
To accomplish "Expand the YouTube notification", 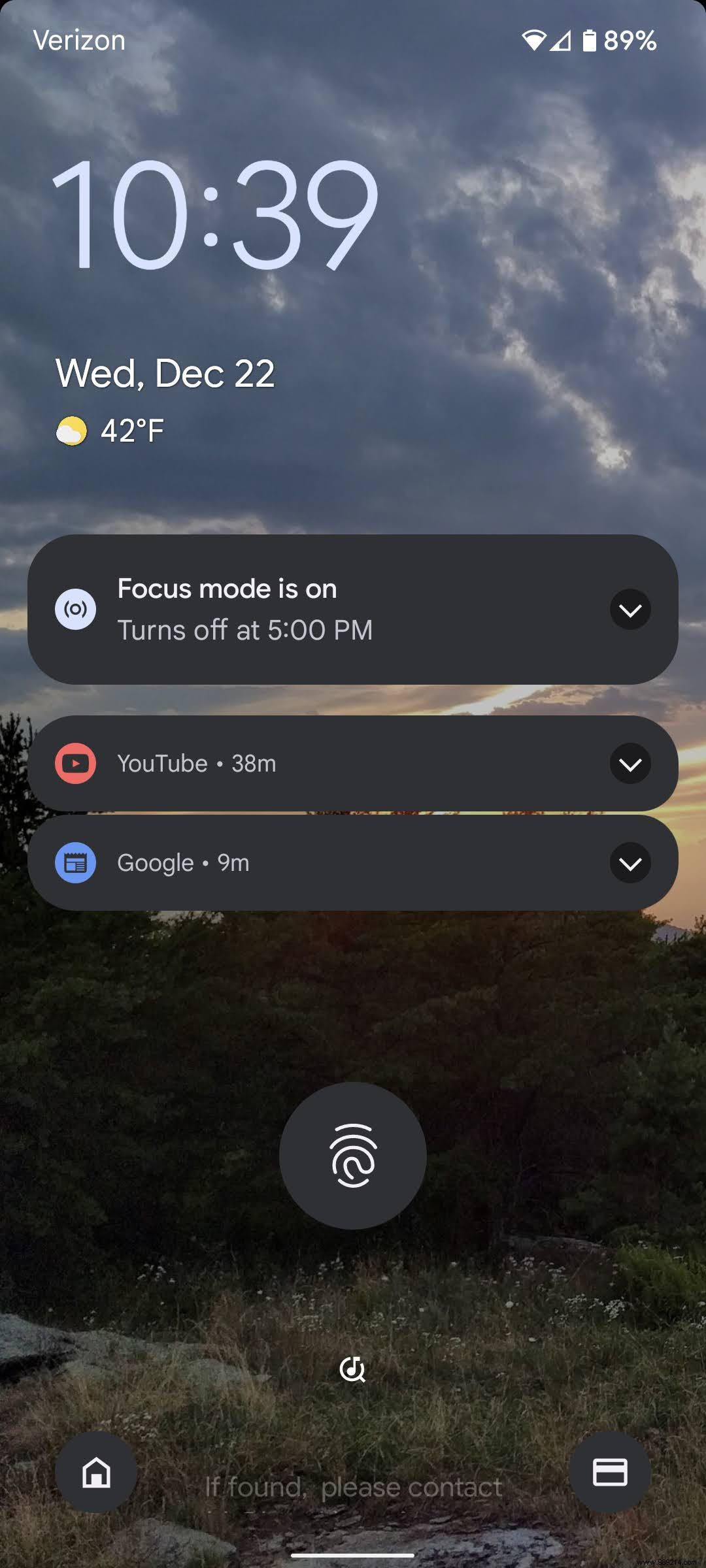I will tap(630, 763).
